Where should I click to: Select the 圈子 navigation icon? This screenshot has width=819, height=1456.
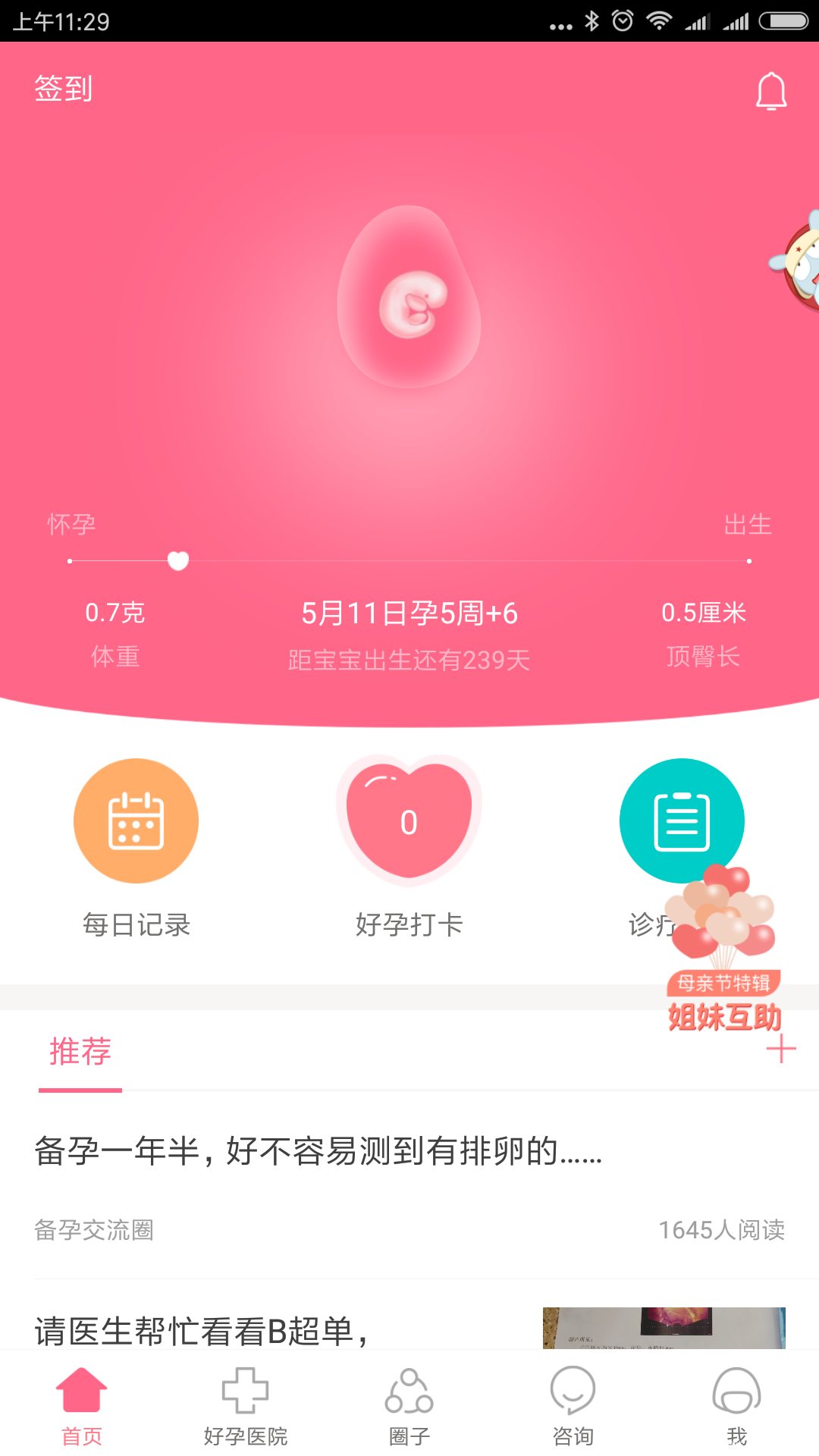(x=409, y=1399)
